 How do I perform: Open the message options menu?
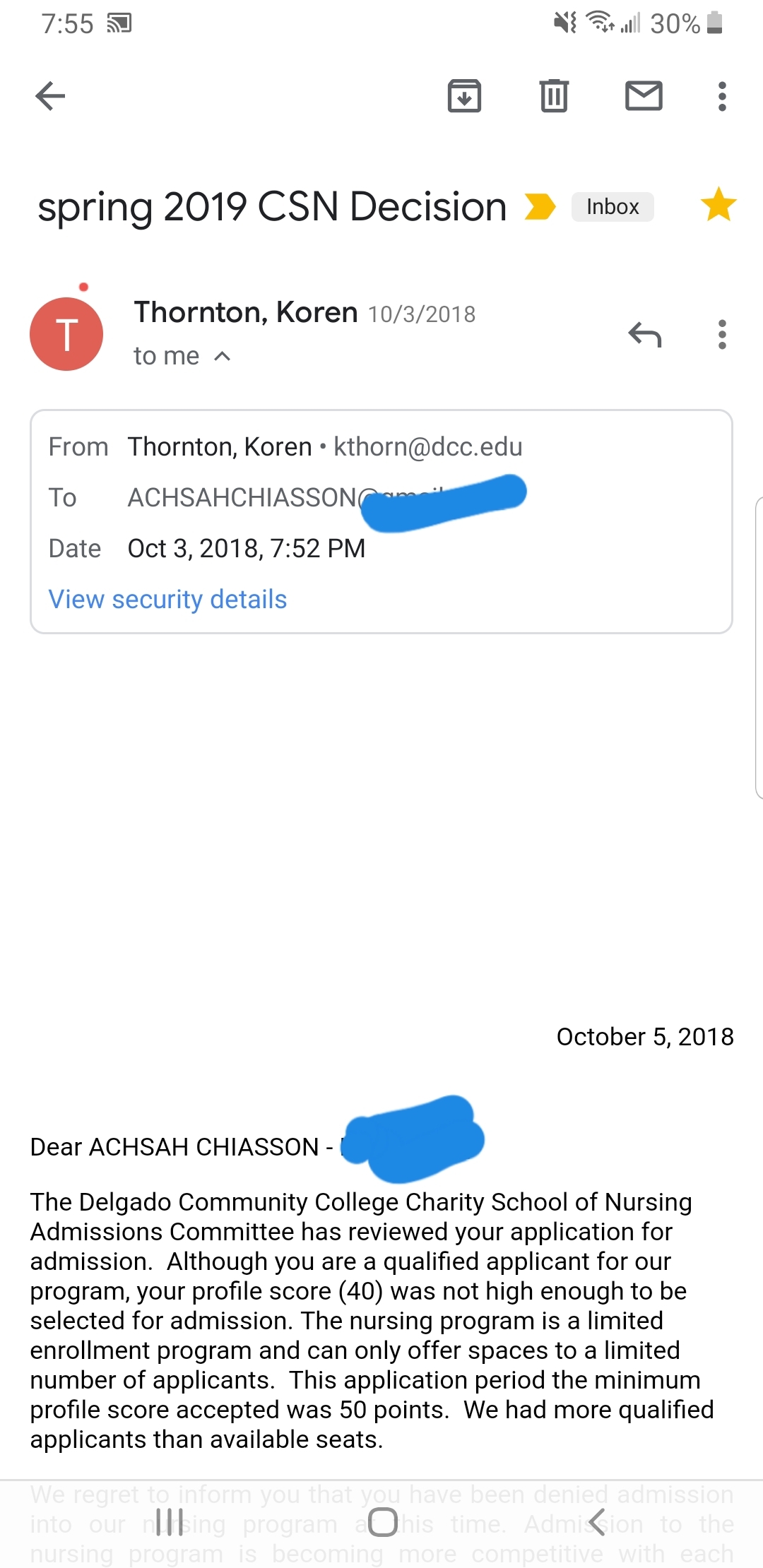click(721, 334)
